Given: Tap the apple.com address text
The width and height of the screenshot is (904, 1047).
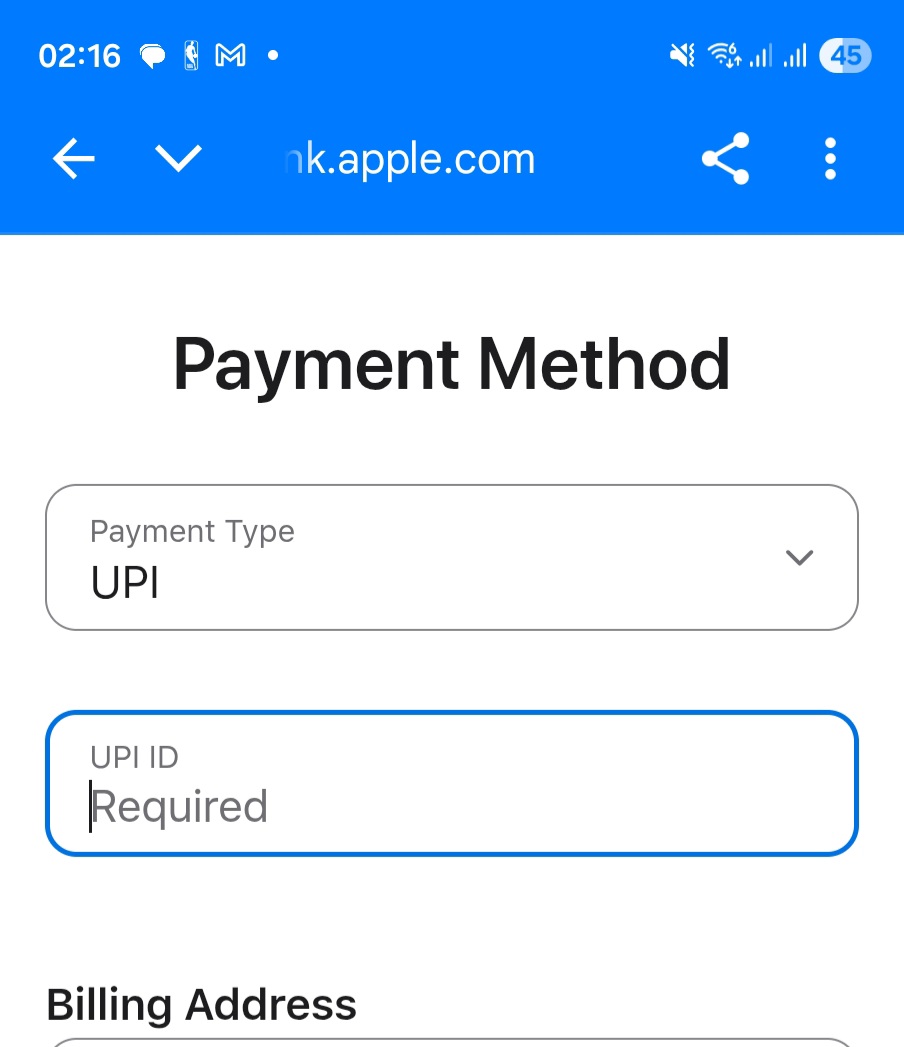Looking at the screenshot, I should [410, 159].
